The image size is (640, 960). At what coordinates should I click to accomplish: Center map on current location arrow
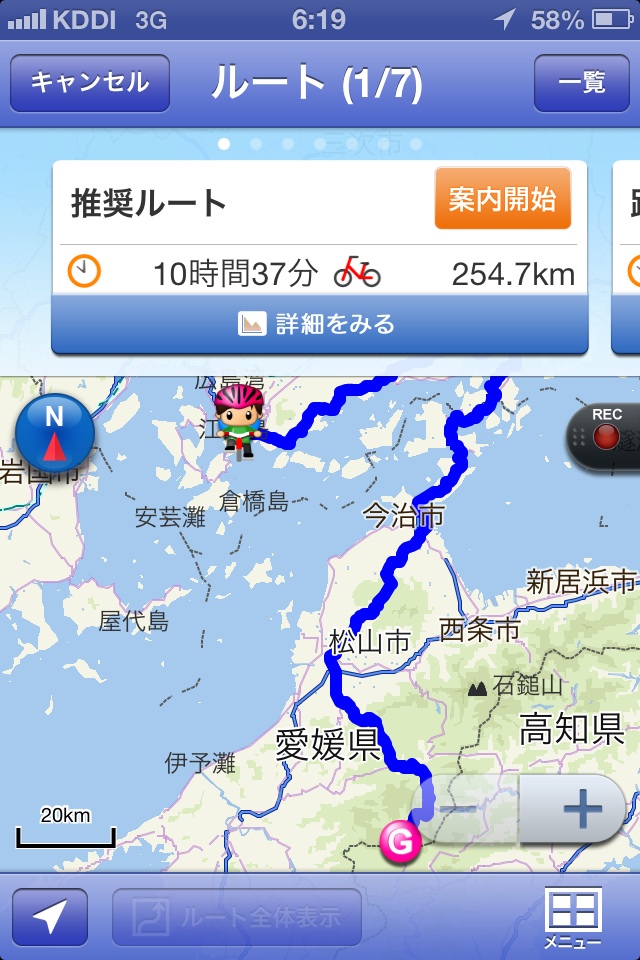pos(50,916)
